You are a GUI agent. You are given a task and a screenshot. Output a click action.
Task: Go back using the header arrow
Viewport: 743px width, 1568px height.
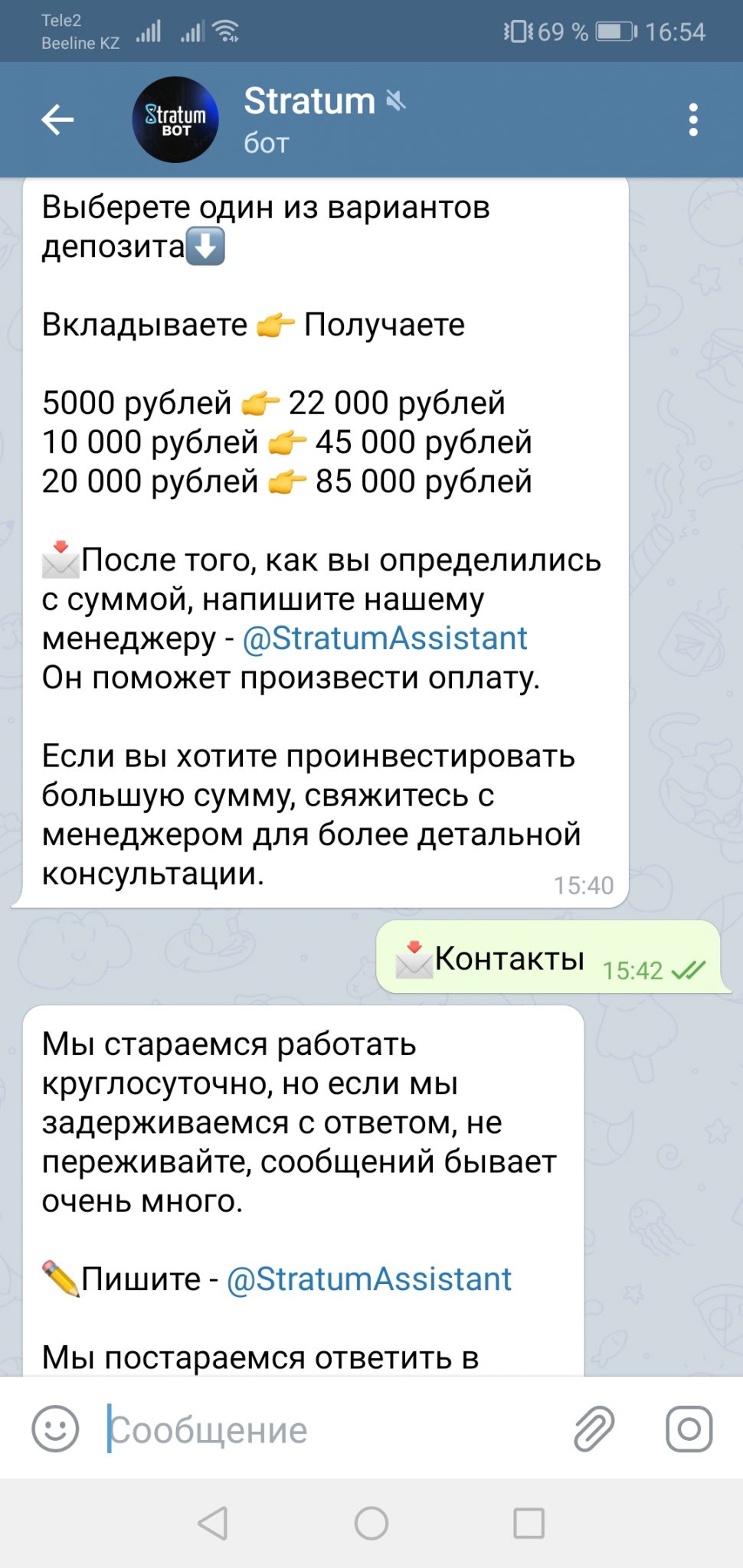57,119
